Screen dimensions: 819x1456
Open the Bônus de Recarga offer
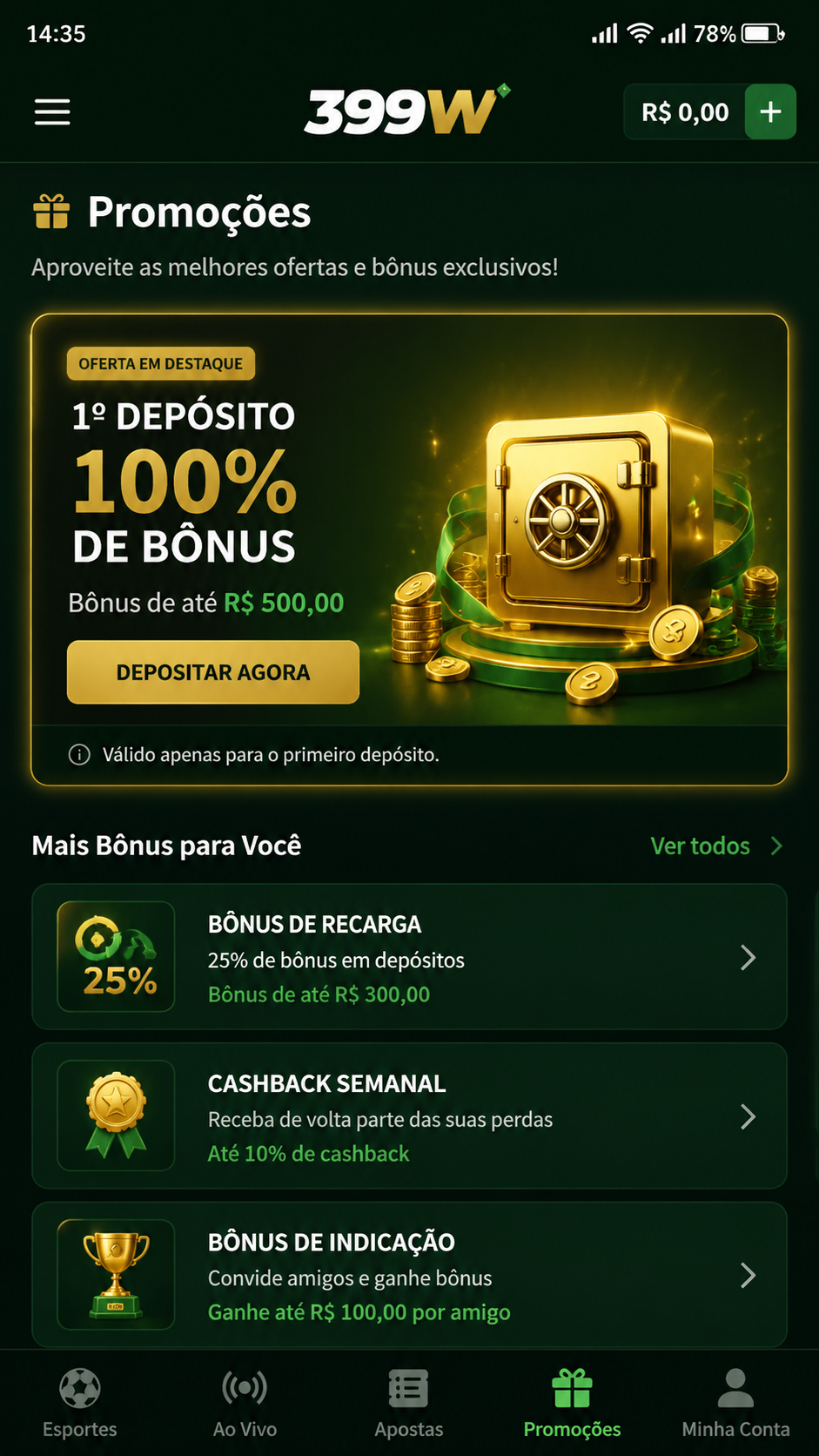[x=409, y=957]
